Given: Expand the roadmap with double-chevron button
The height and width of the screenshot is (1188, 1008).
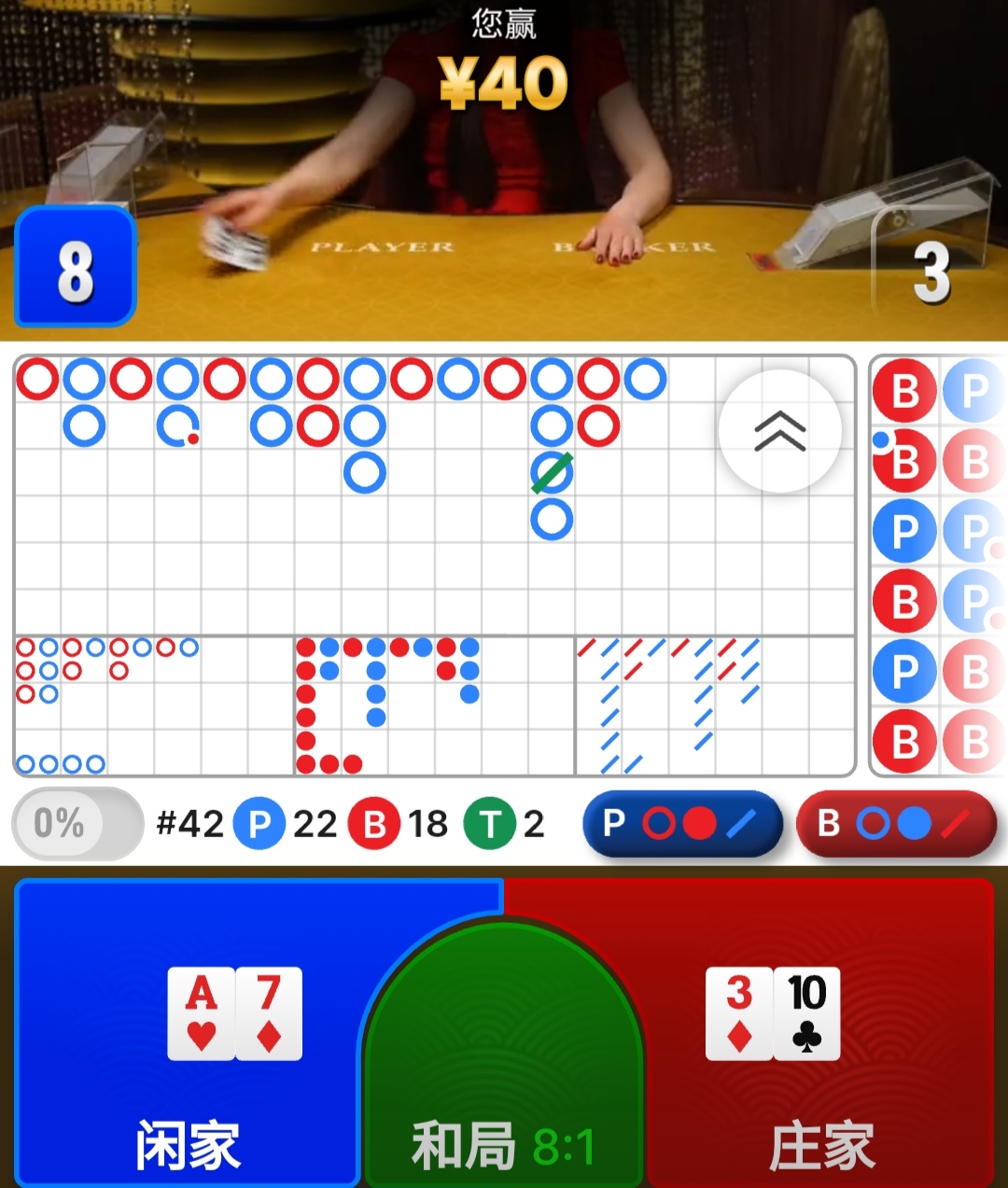Looking at the screenshot, I should point(780,431).
